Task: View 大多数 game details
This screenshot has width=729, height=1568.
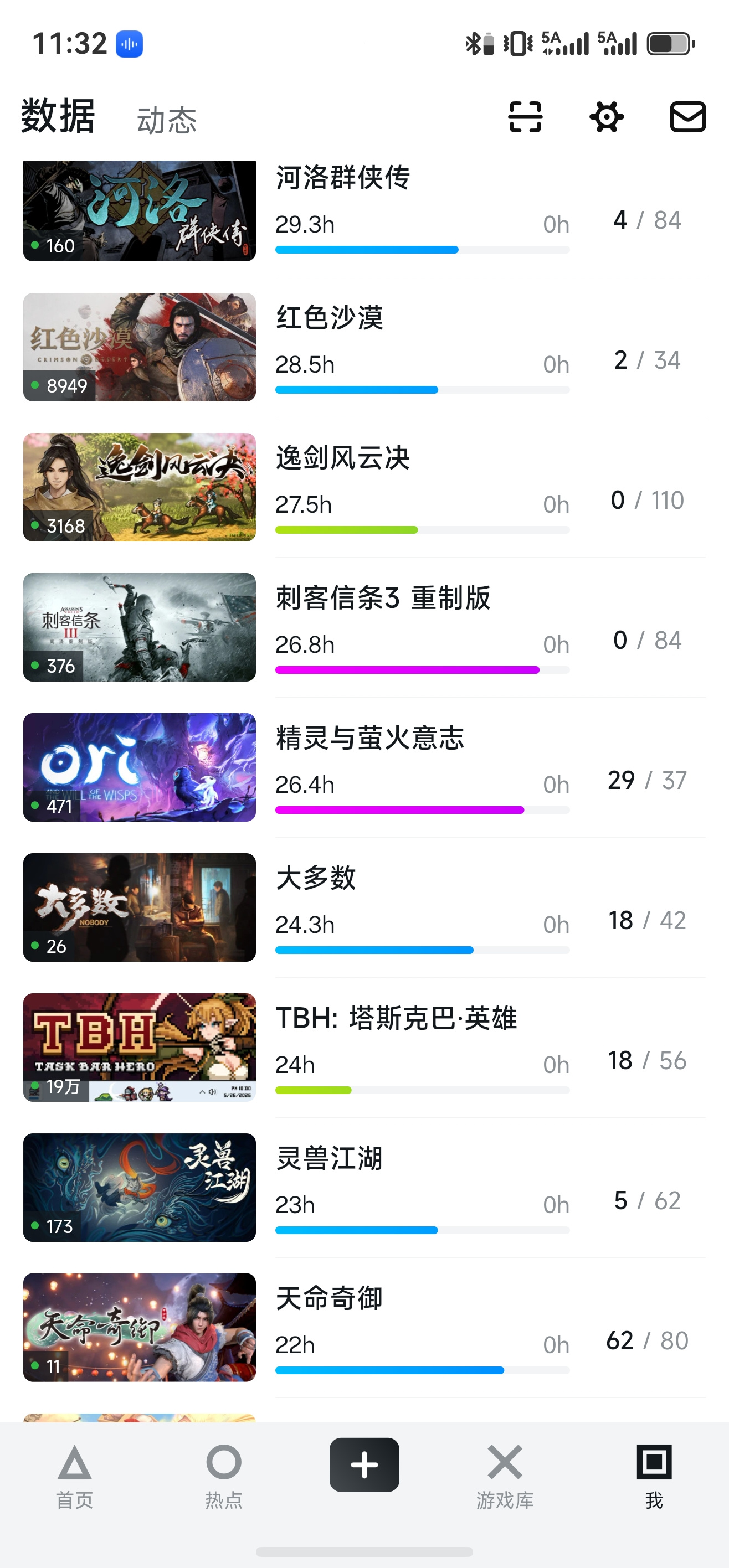Action: pyautogui.click(x=364, y=907)
